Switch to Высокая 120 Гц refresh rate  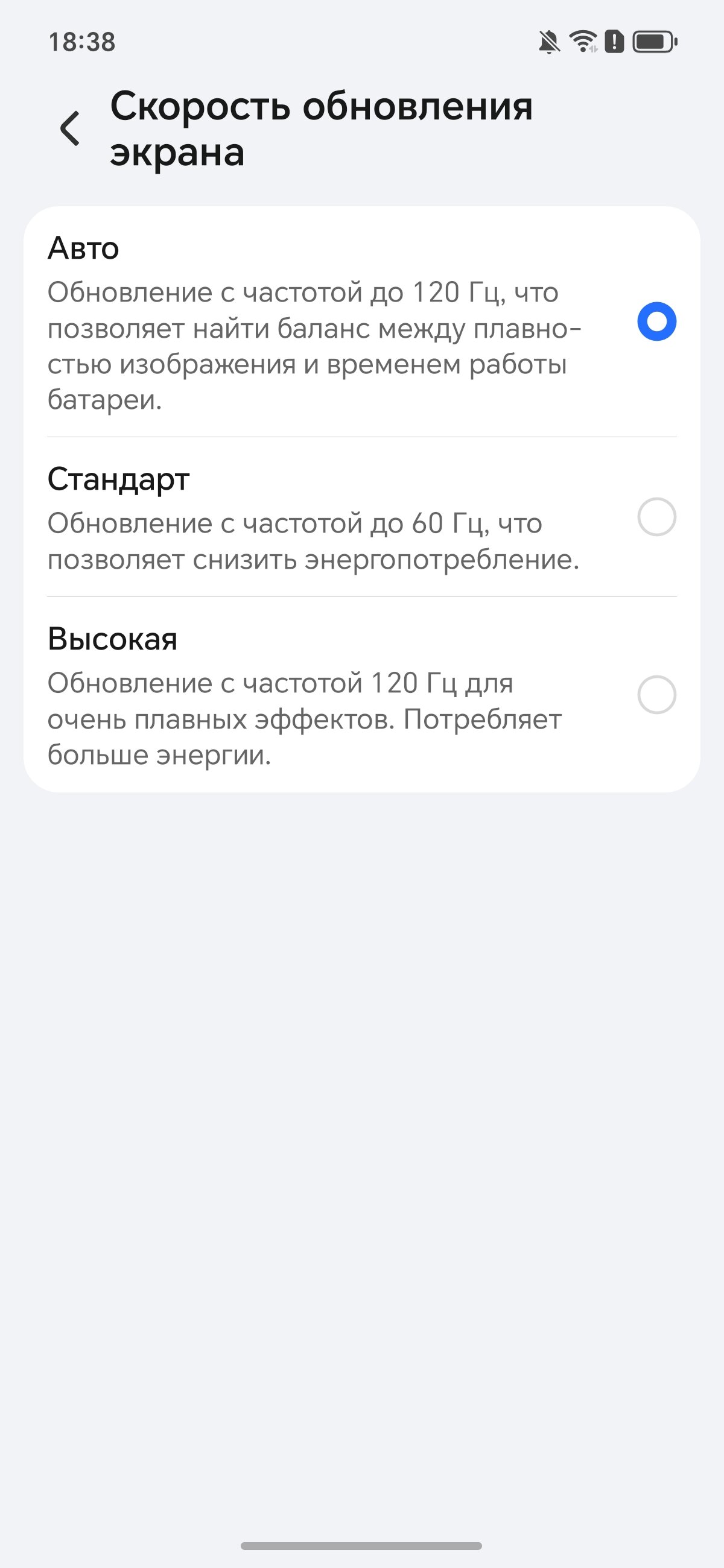click(656, 695)
